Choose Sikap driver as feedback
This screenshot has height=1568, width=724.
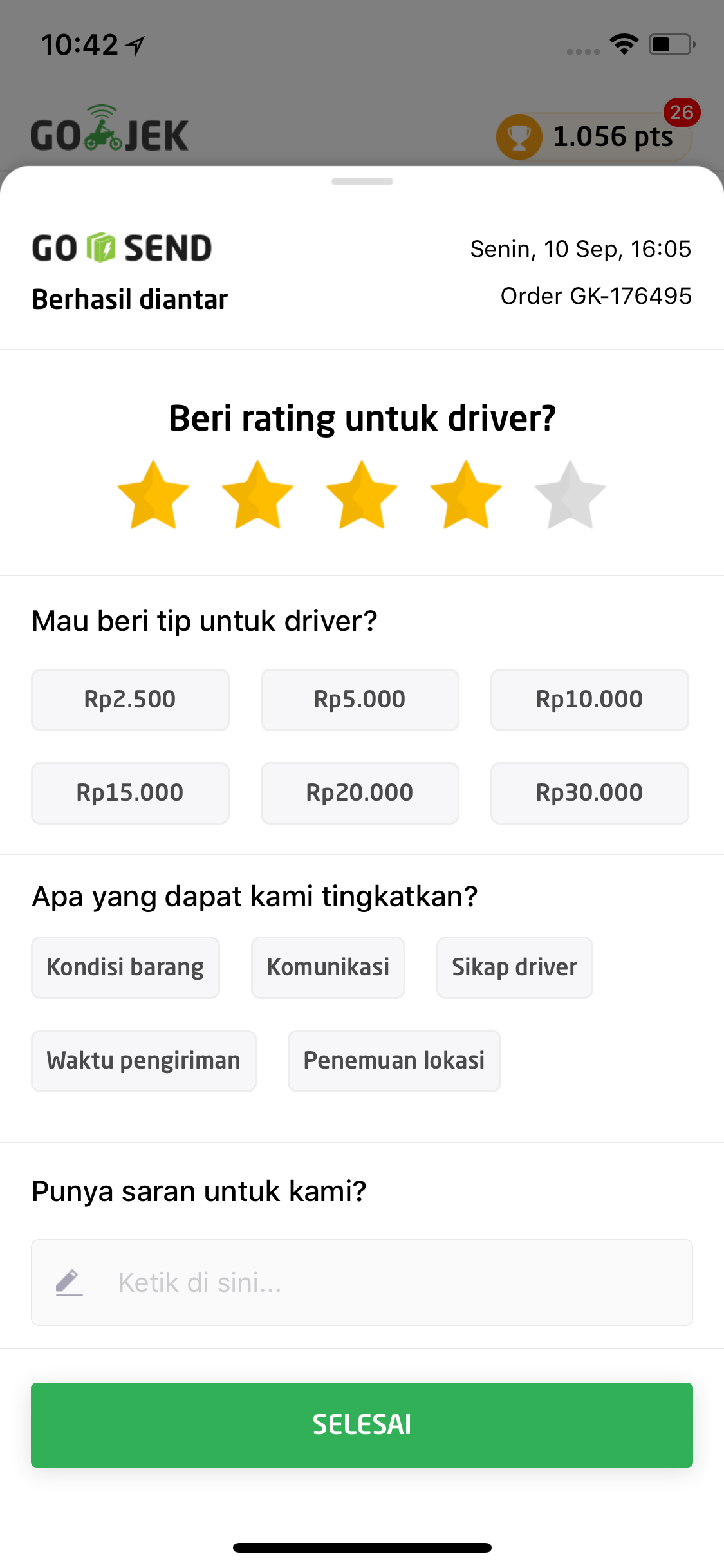515,967
